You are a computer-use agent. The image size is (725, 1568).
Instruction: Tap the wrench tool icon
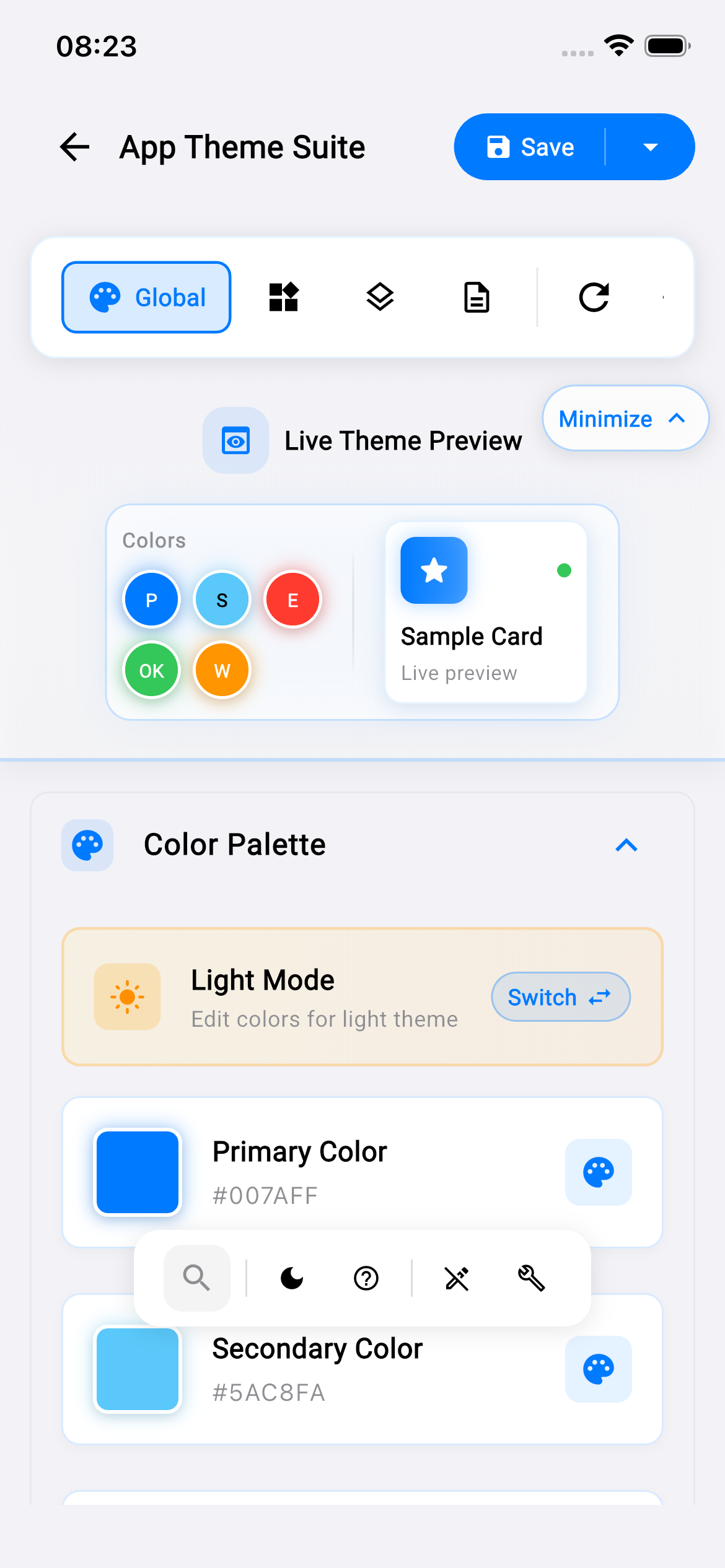(531, 1278)
